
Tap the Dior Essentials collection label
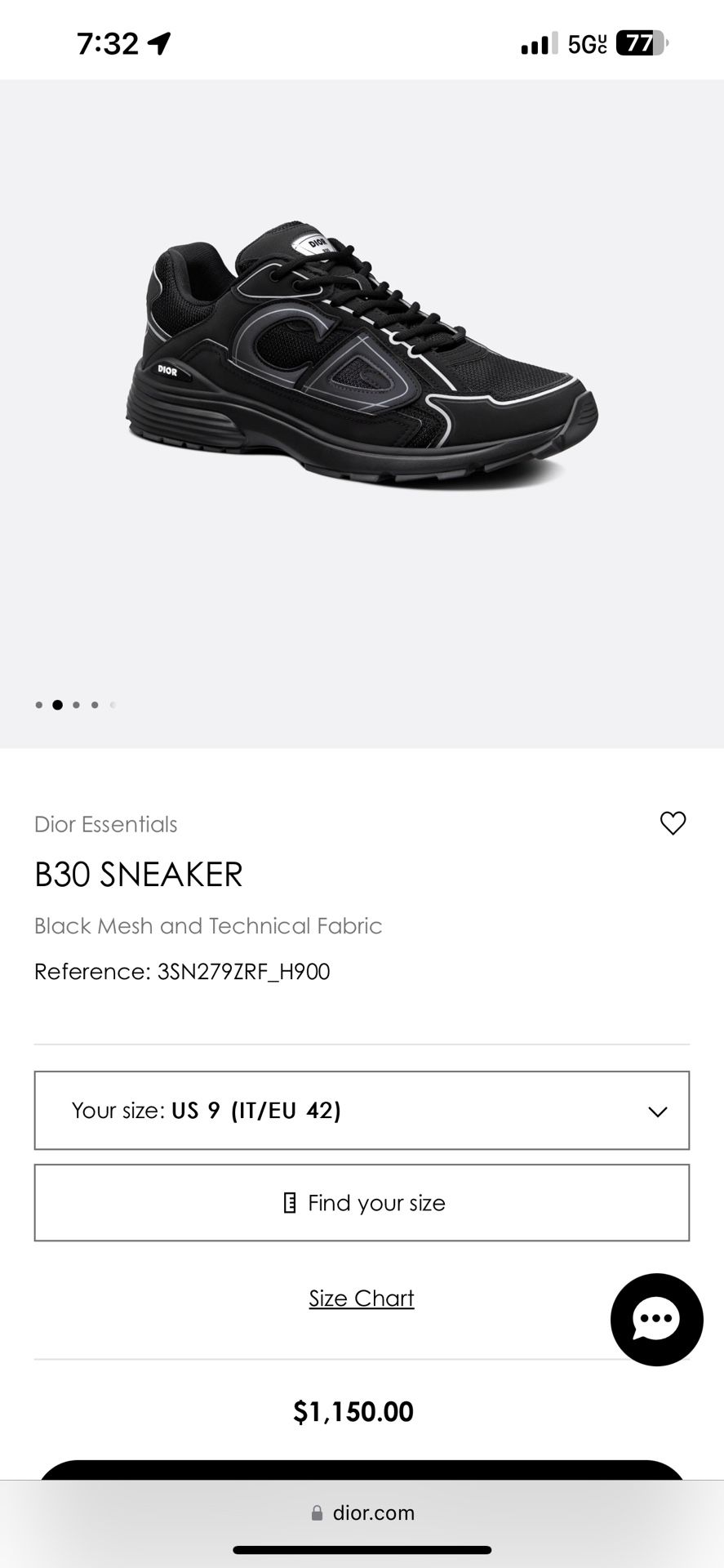106,824
